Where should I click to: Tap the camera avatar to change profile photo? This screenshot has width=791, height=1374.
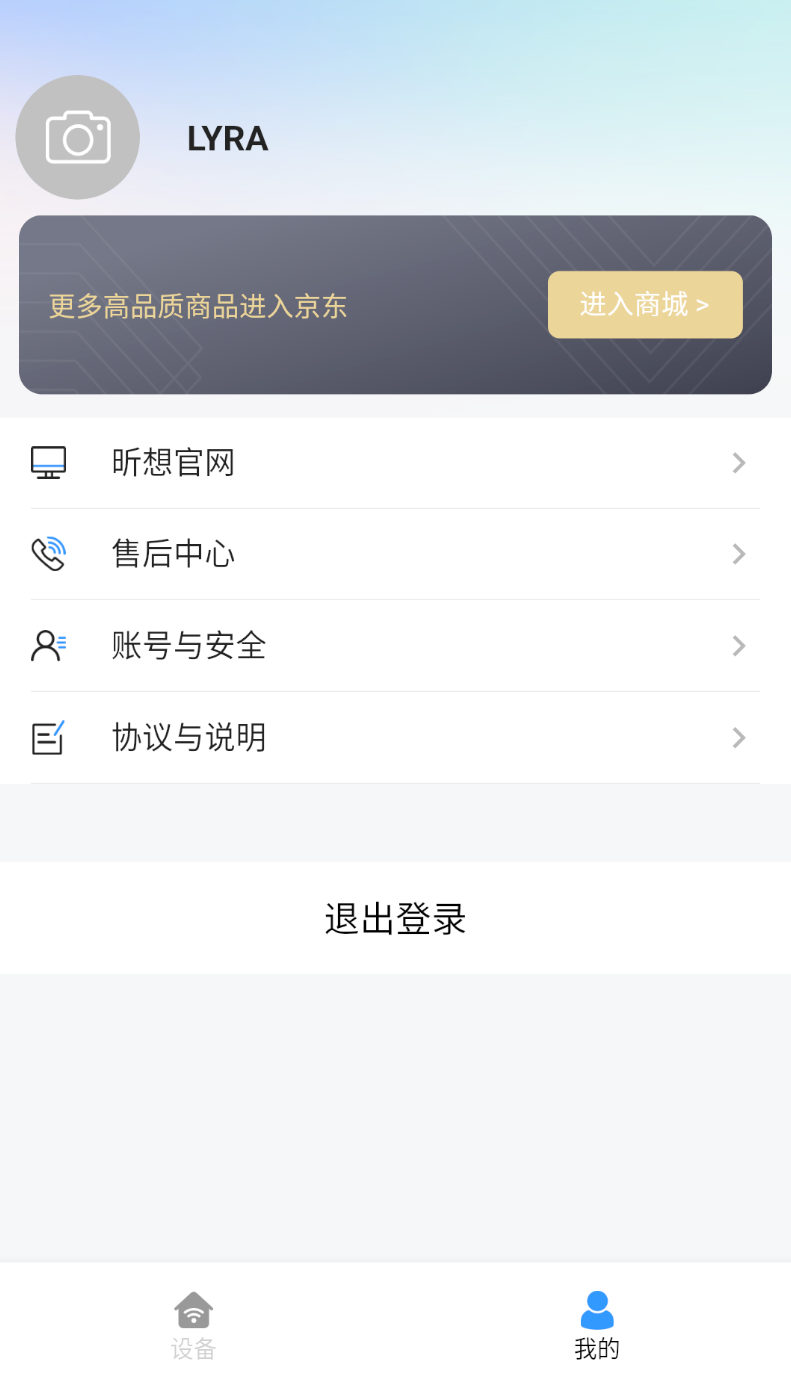pos(78,137)
